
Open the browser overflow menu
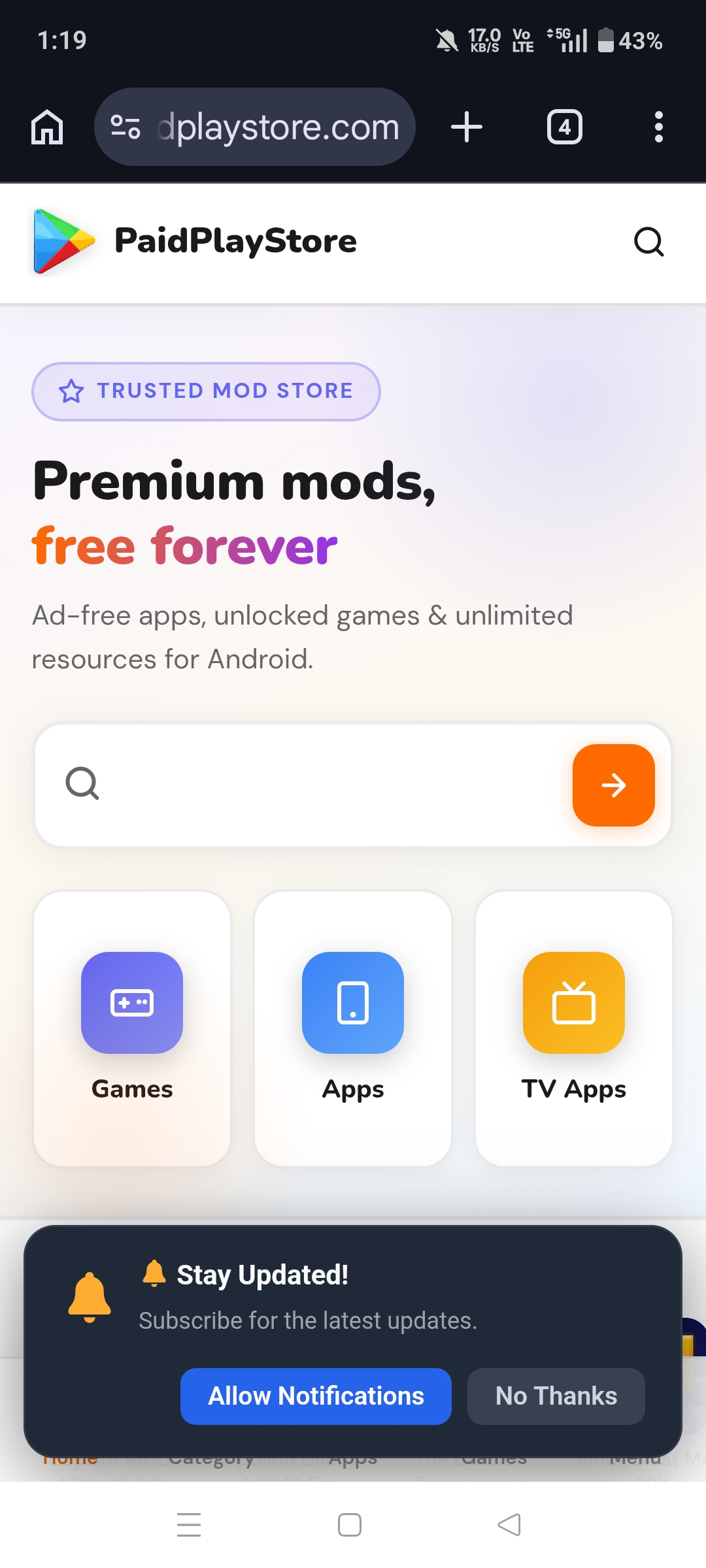tap(658, 127)
